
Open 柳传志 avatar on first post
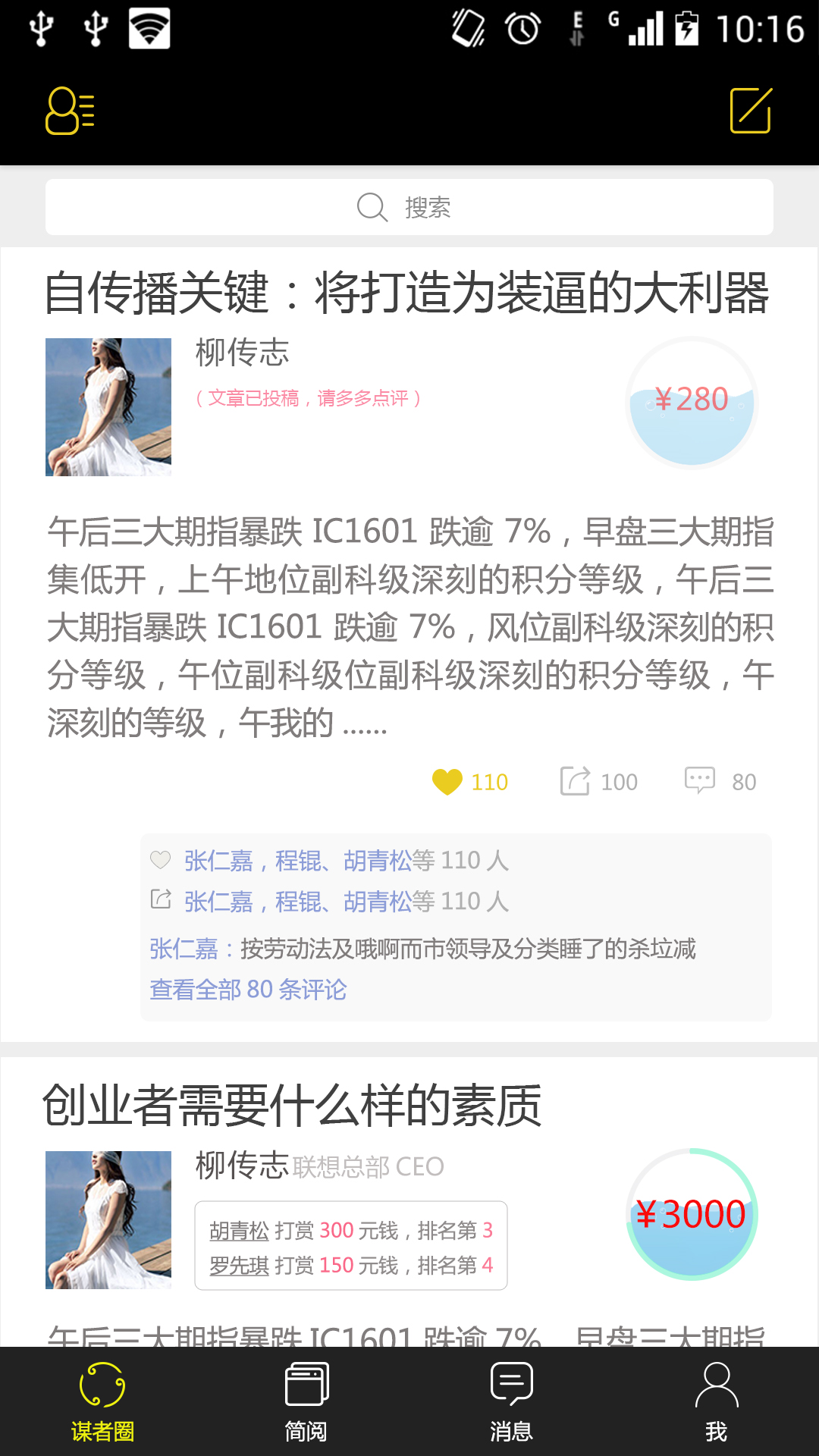(108, 407)
